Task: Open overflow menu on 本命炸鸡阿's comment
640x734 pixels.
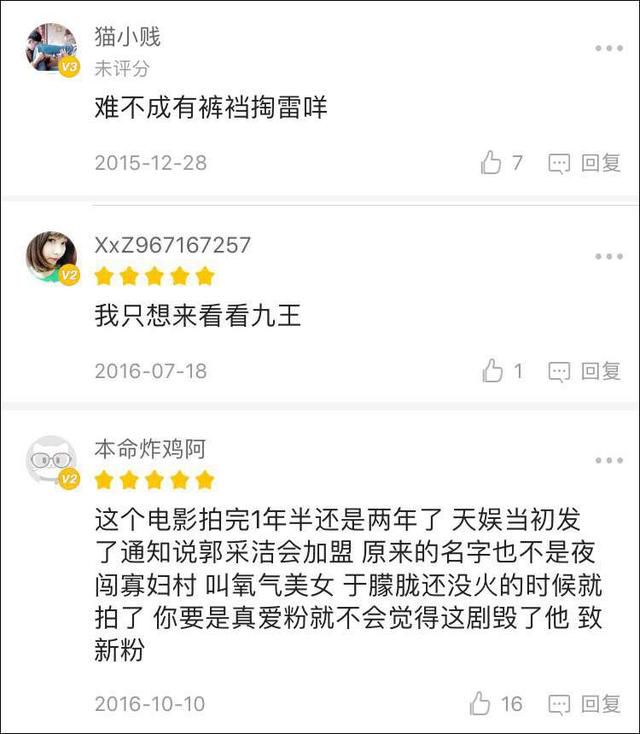Action: pos(609,461)
